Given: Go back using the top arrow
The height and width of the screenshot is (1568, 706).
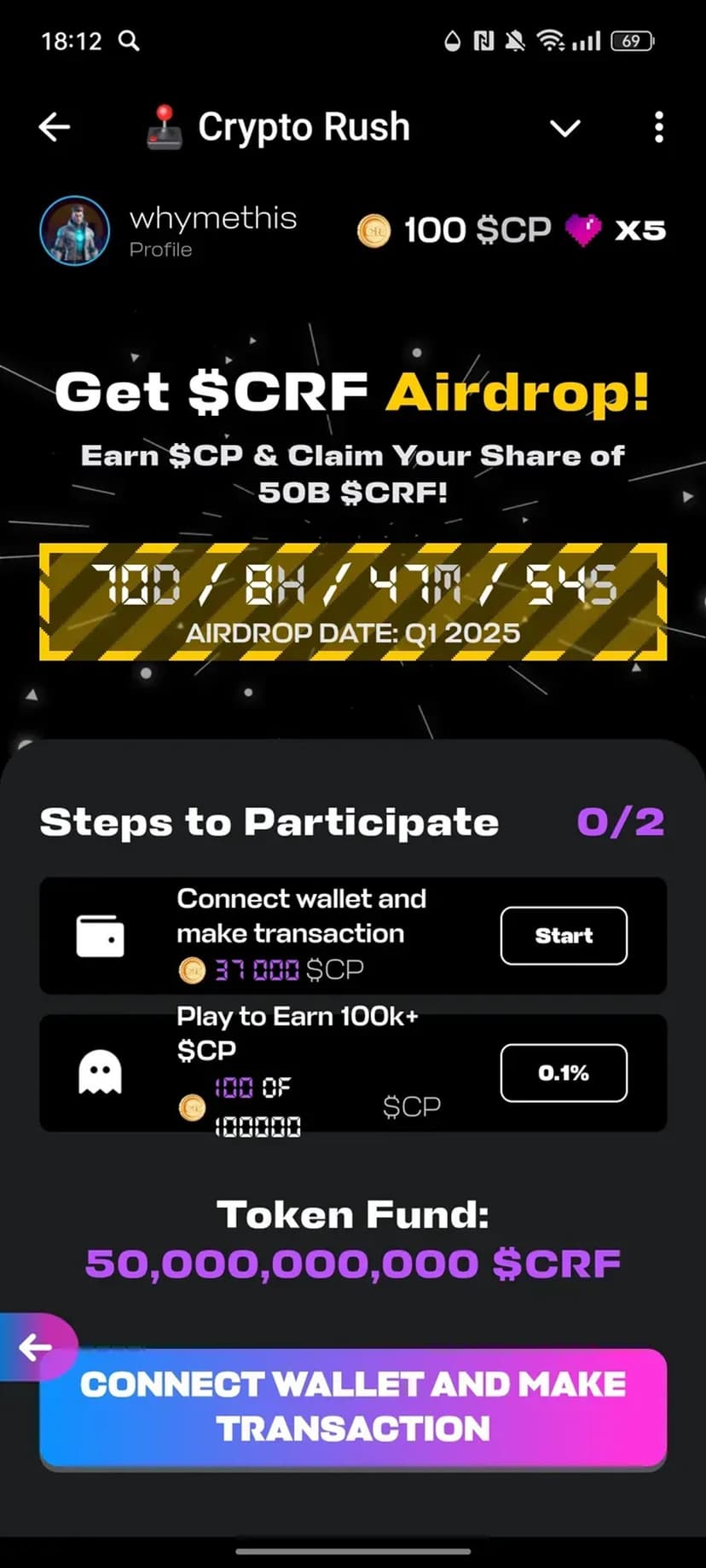Looking at the screenshot, I should click(x=55, y=128).
